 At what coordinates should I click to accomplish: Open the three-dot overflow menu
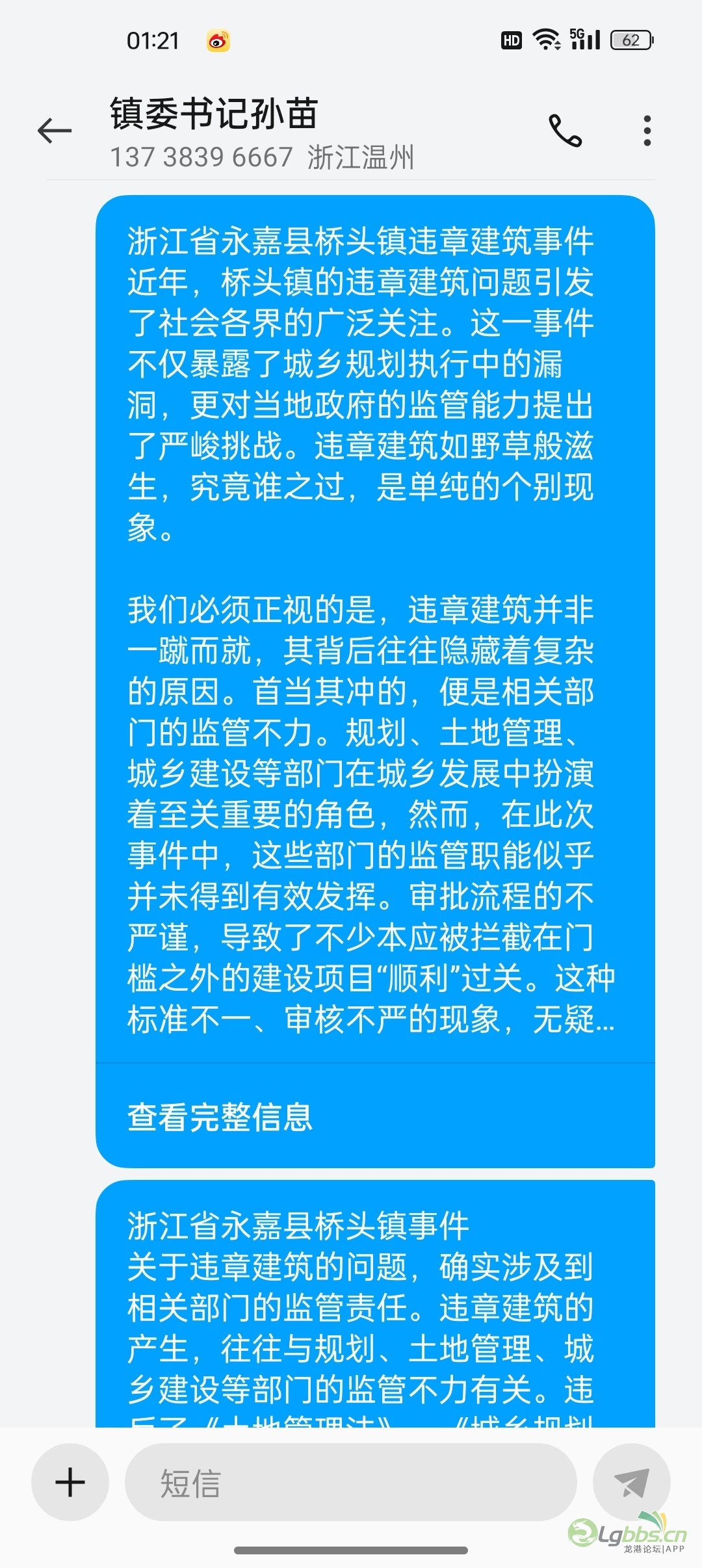point(647,131)
